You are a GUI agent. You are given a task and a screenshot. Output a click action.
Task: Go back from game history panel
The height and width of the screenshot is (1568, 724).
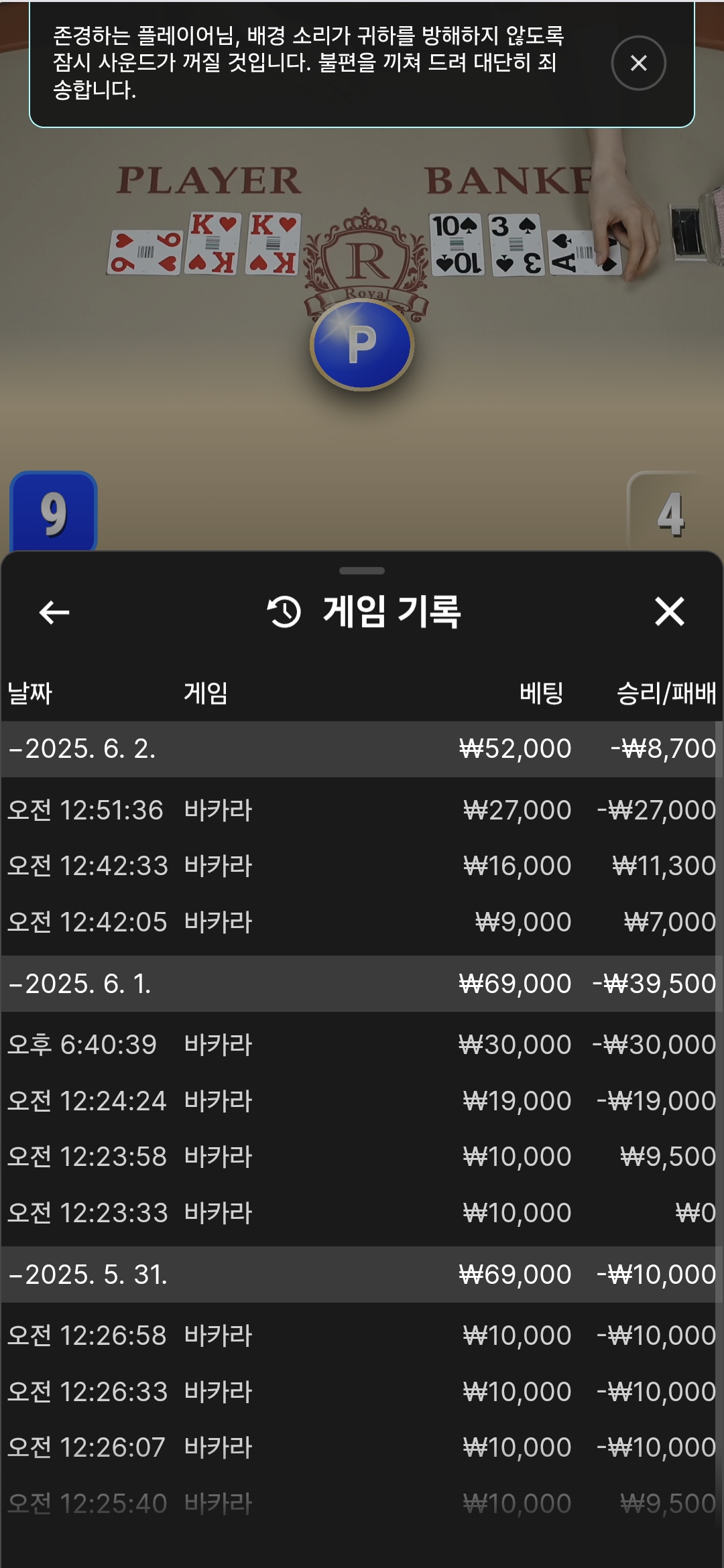[x=54, y=612]
